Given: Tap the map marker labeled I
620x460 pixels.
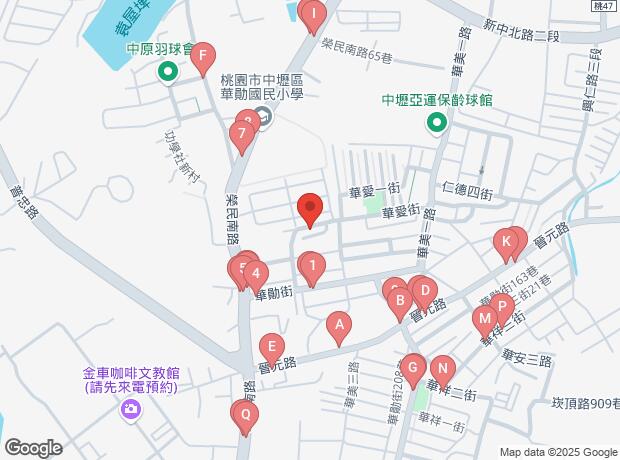Looking at the screenshot, I should 313,14.
